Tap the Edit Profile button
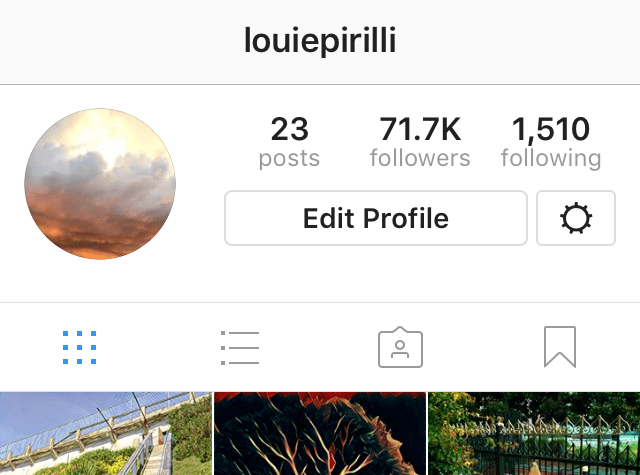Screen dimensions: 640x475 (375, 218)
